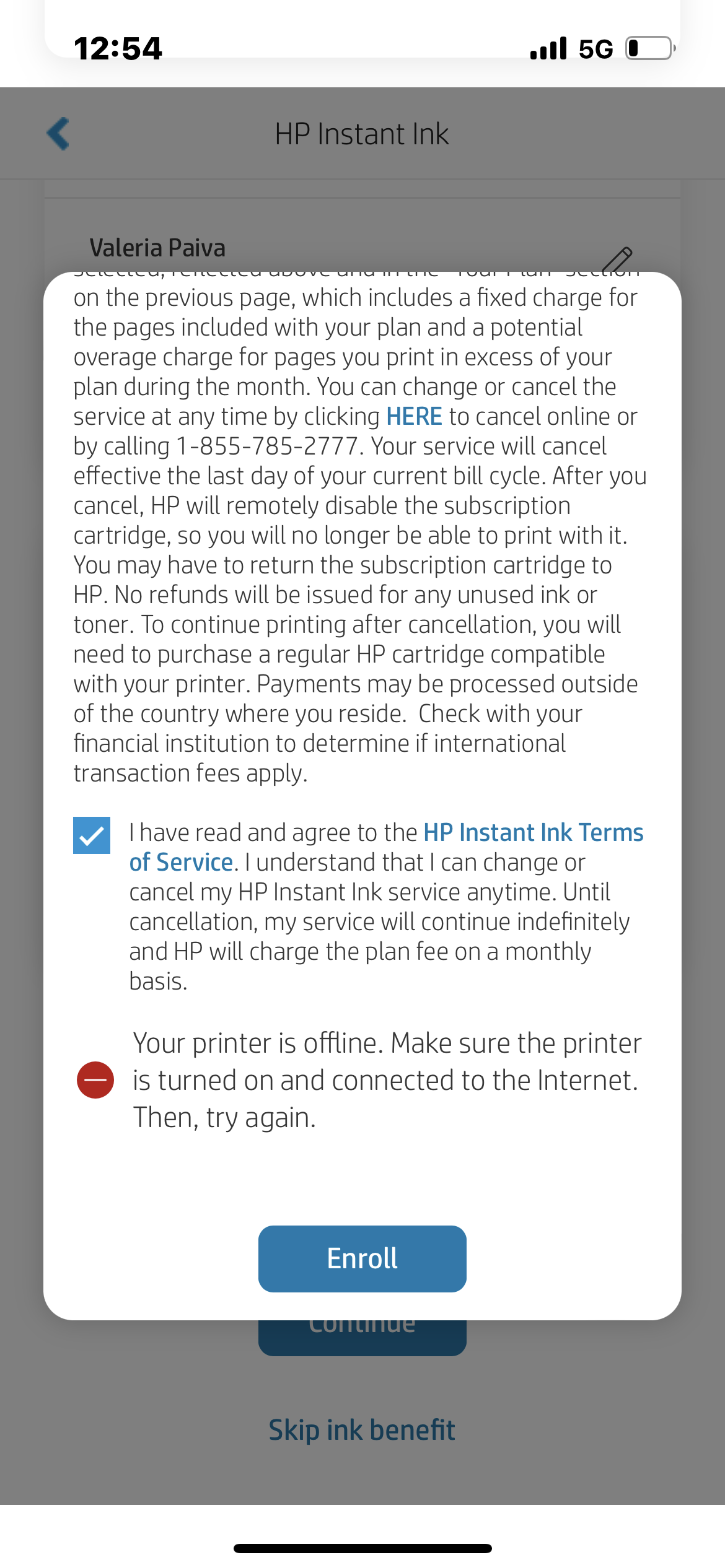
Task: Collapse the terms dialog using the back chevron
Action: point(59,133)
